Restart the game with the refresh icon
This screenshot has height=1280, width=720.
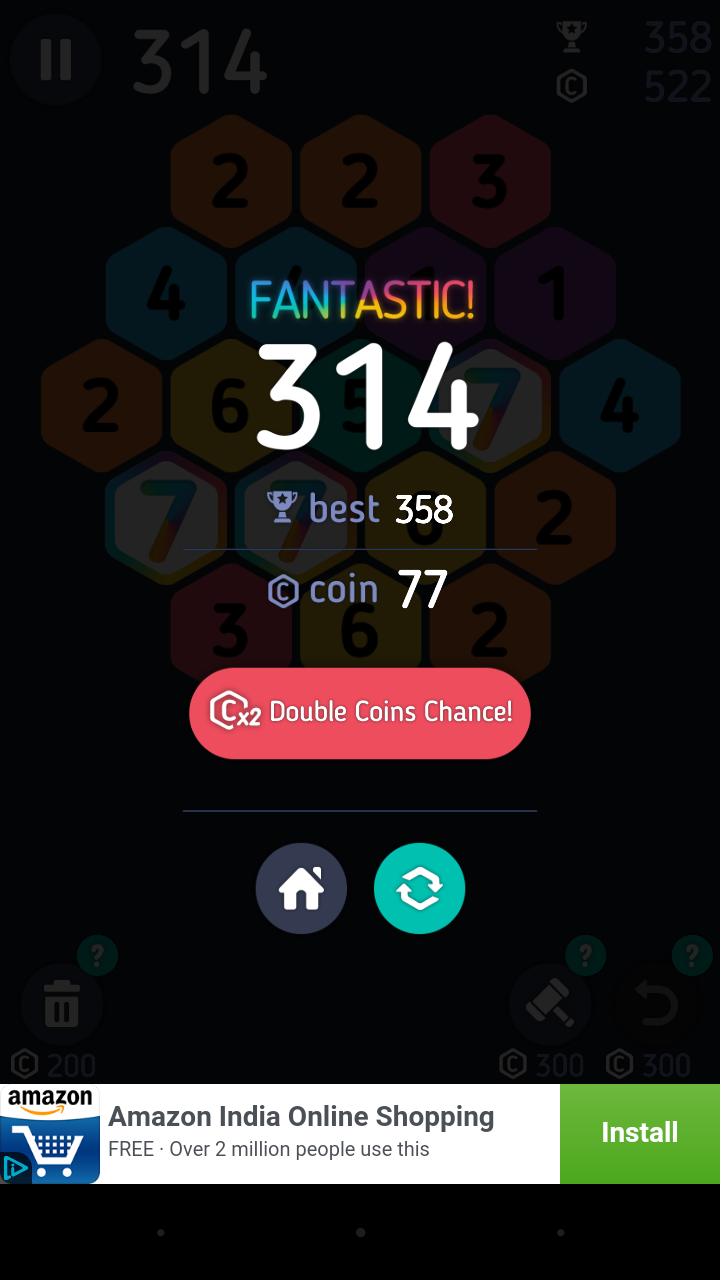pyautogui.click(x=419, y=888)
